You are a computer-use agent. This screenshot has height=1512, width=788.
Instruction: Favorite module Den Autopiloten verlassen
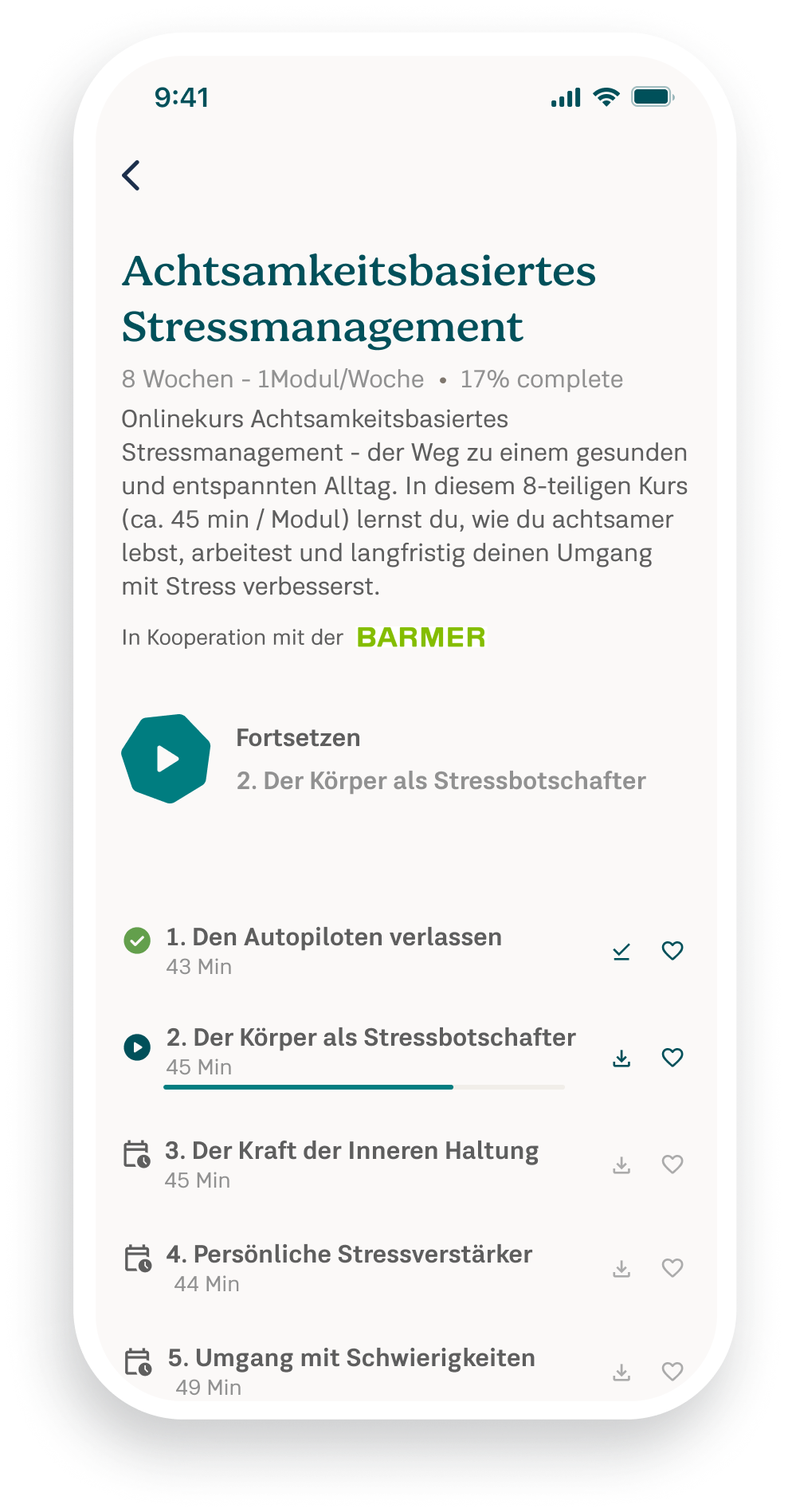672,951
